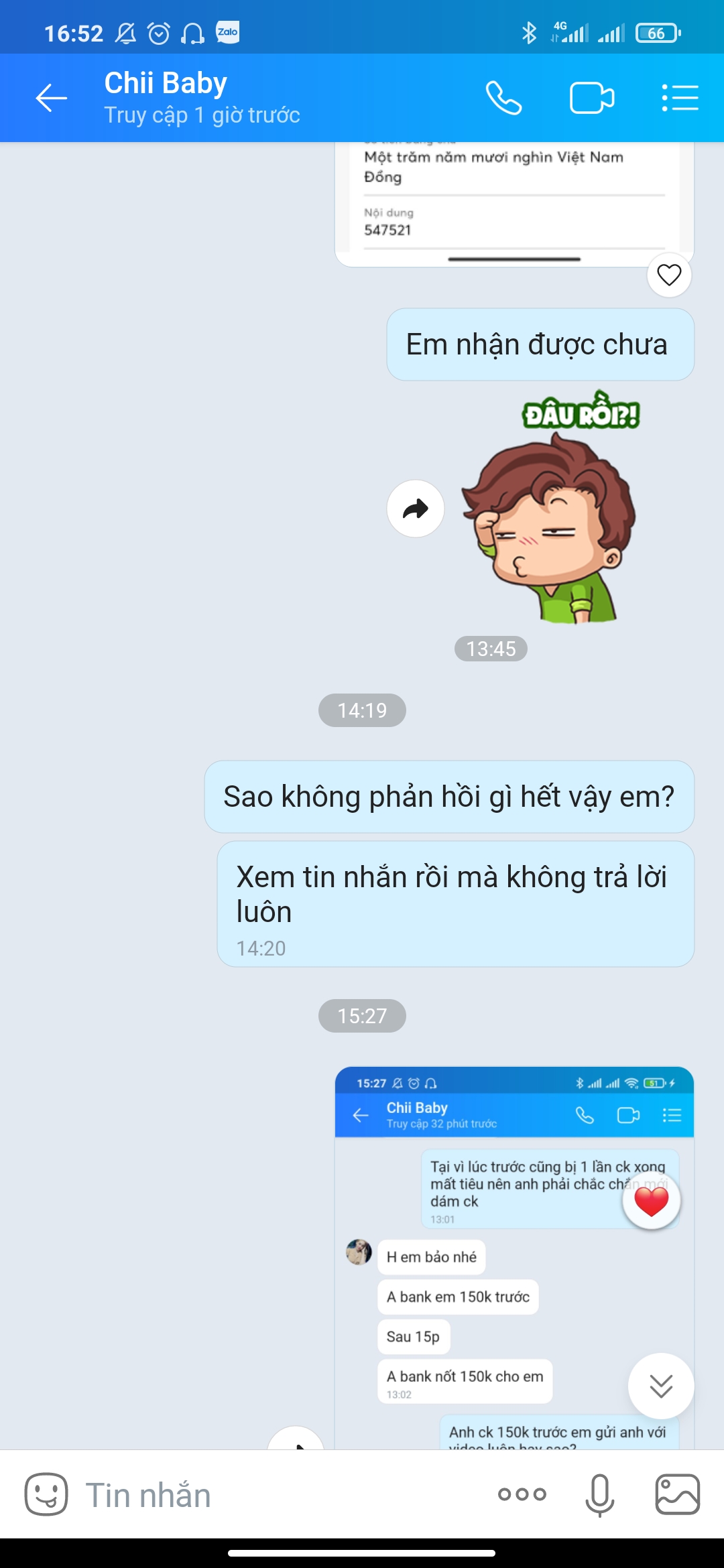React with heart on bank transfer image

(x=669, y=275)
